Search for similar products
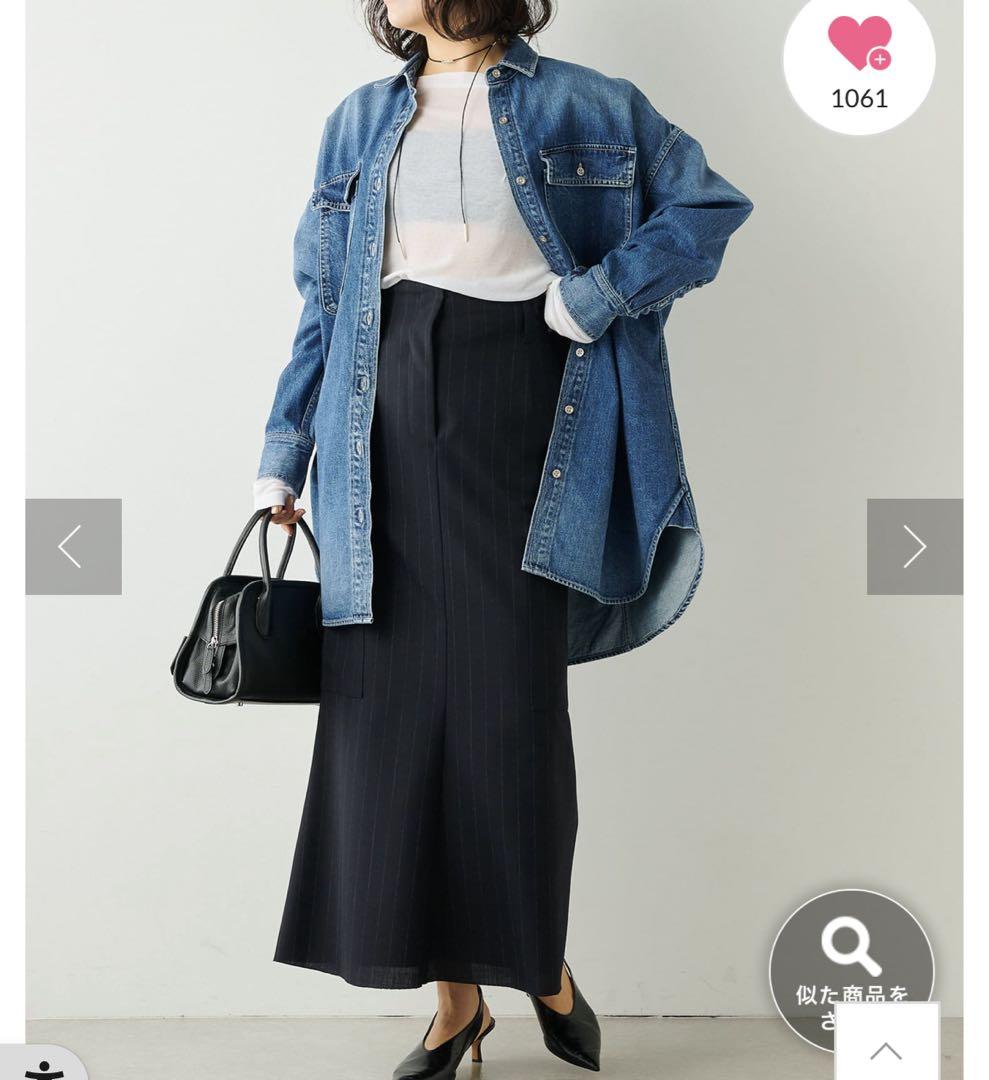The image size is (989, 1080). pos(850,957)
